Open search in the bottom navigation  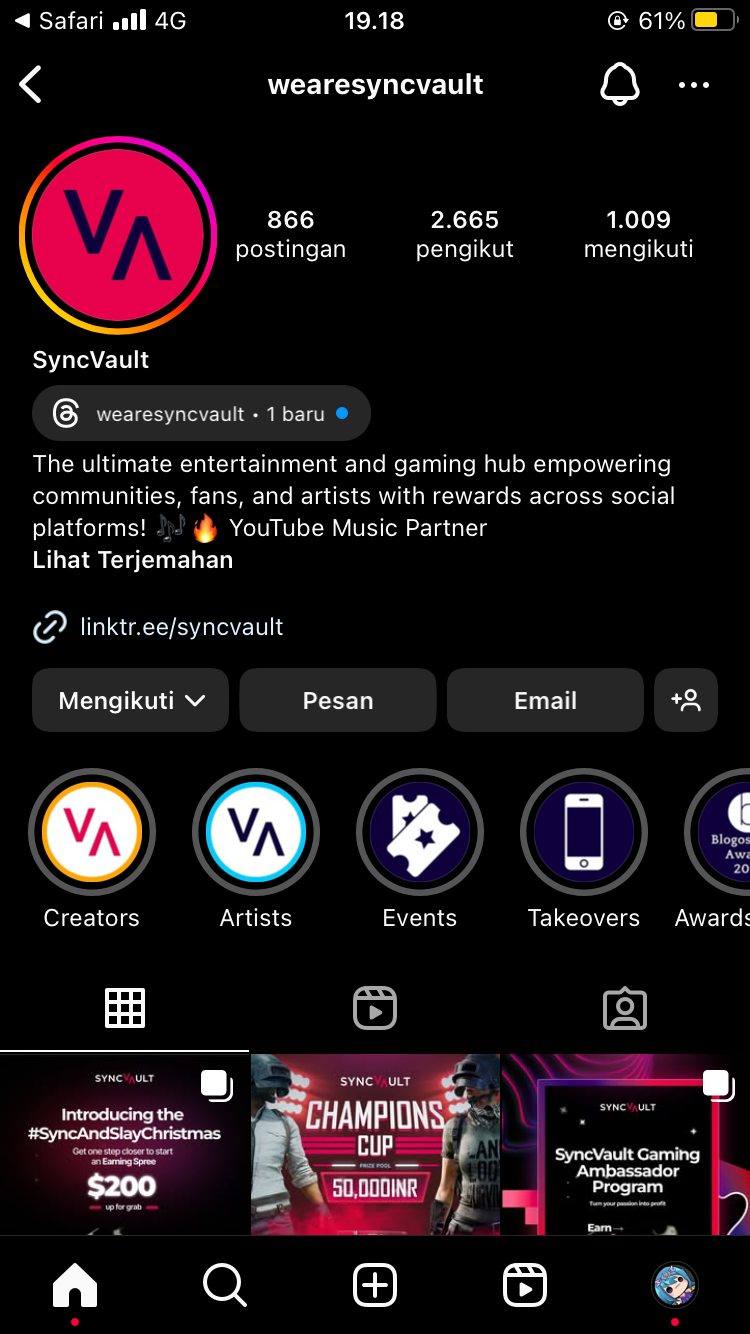point(225,1285)
